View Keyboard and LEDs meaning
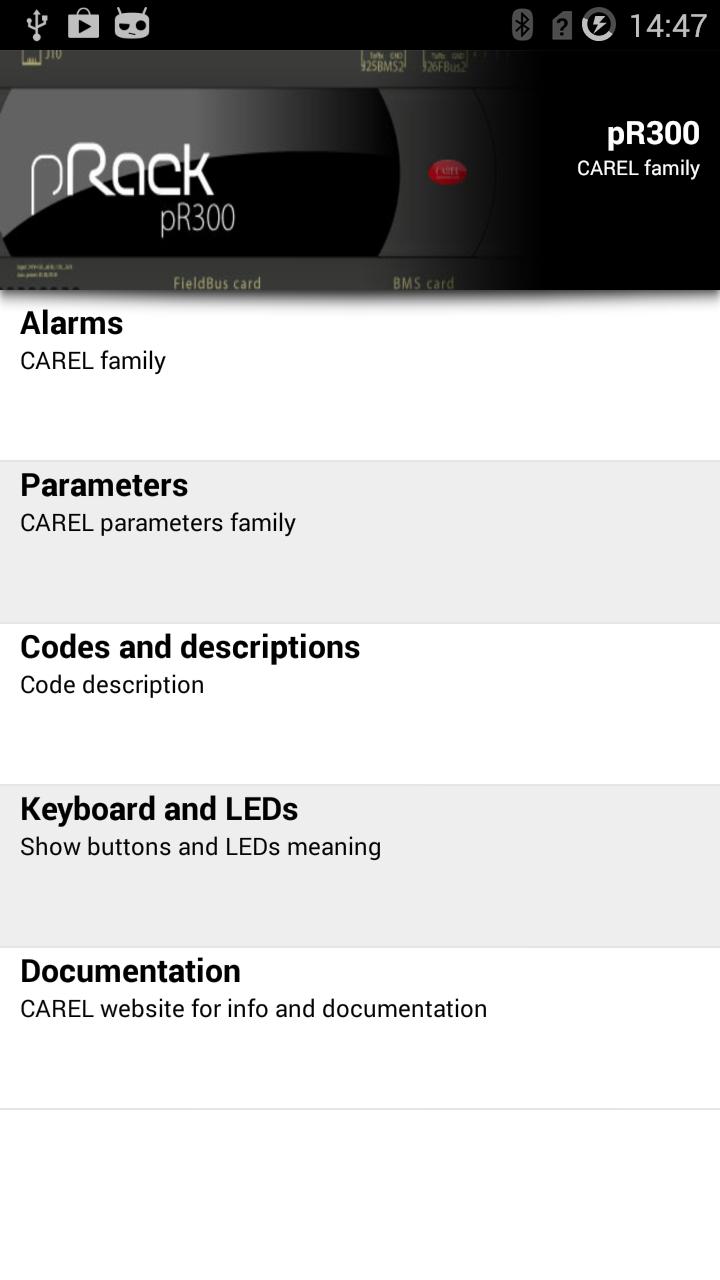The image size is (720, 1280). click(x=360, y=865)
